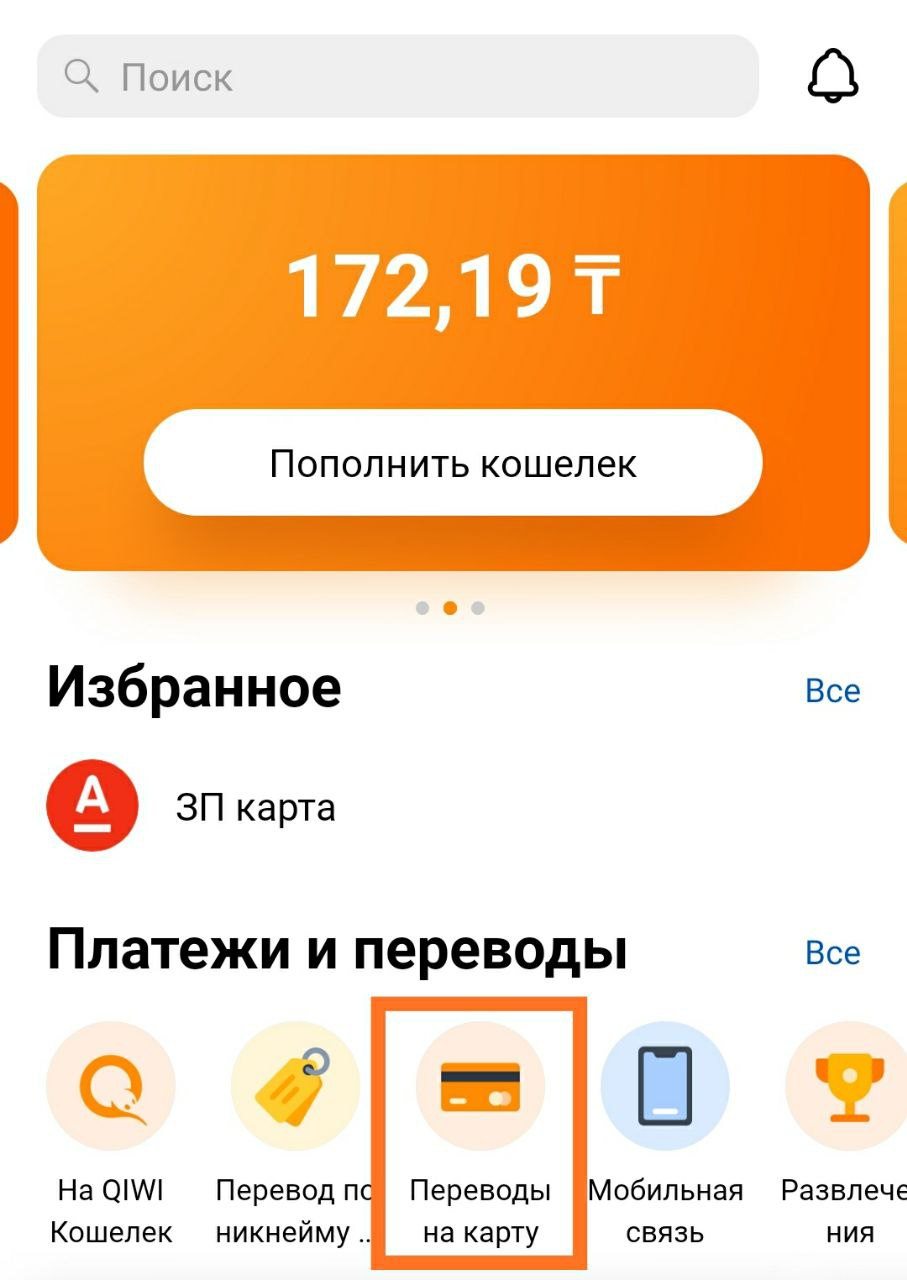
Task: Show all items in Избранное
Action: point(832,691)
